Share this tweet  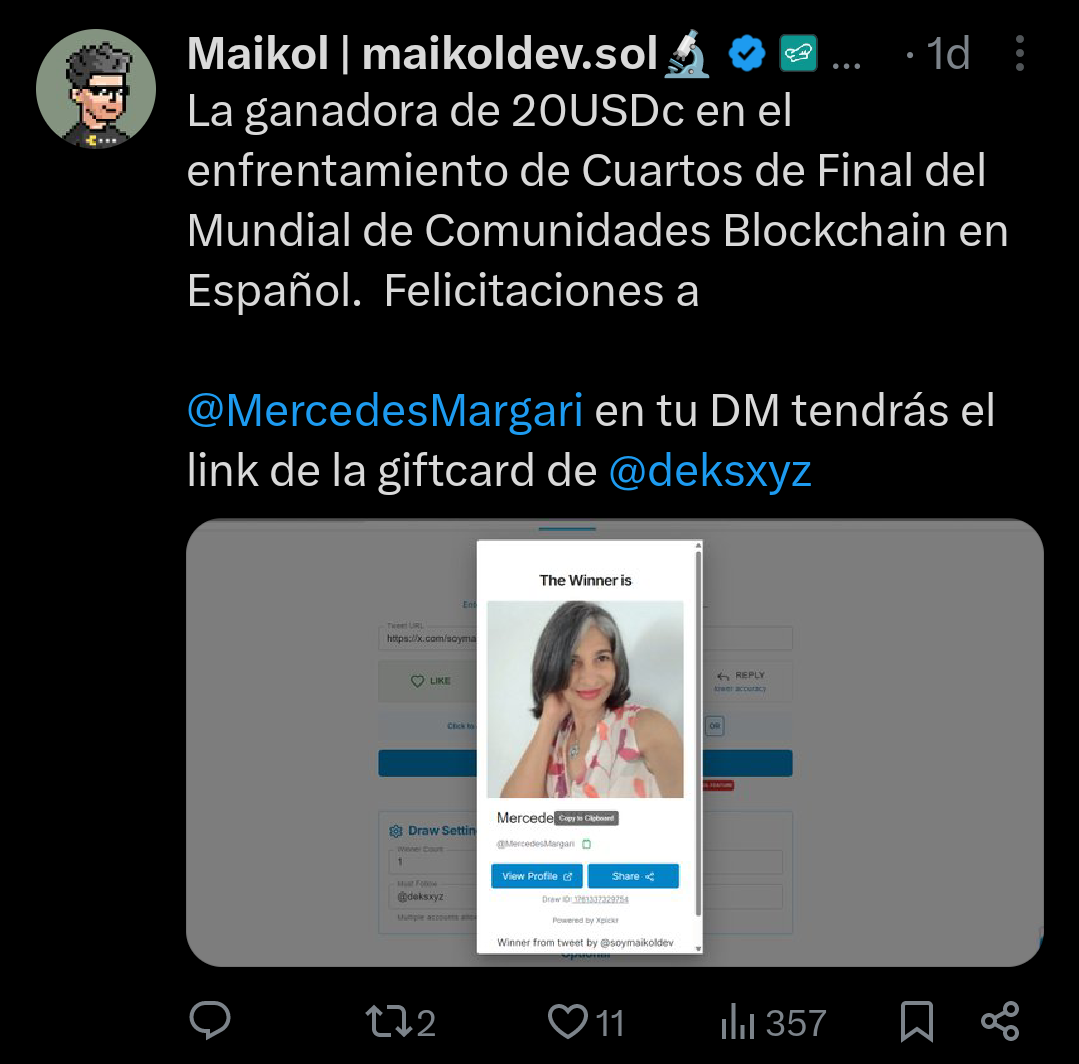pyautogui.click(x=1000, y=1021)
